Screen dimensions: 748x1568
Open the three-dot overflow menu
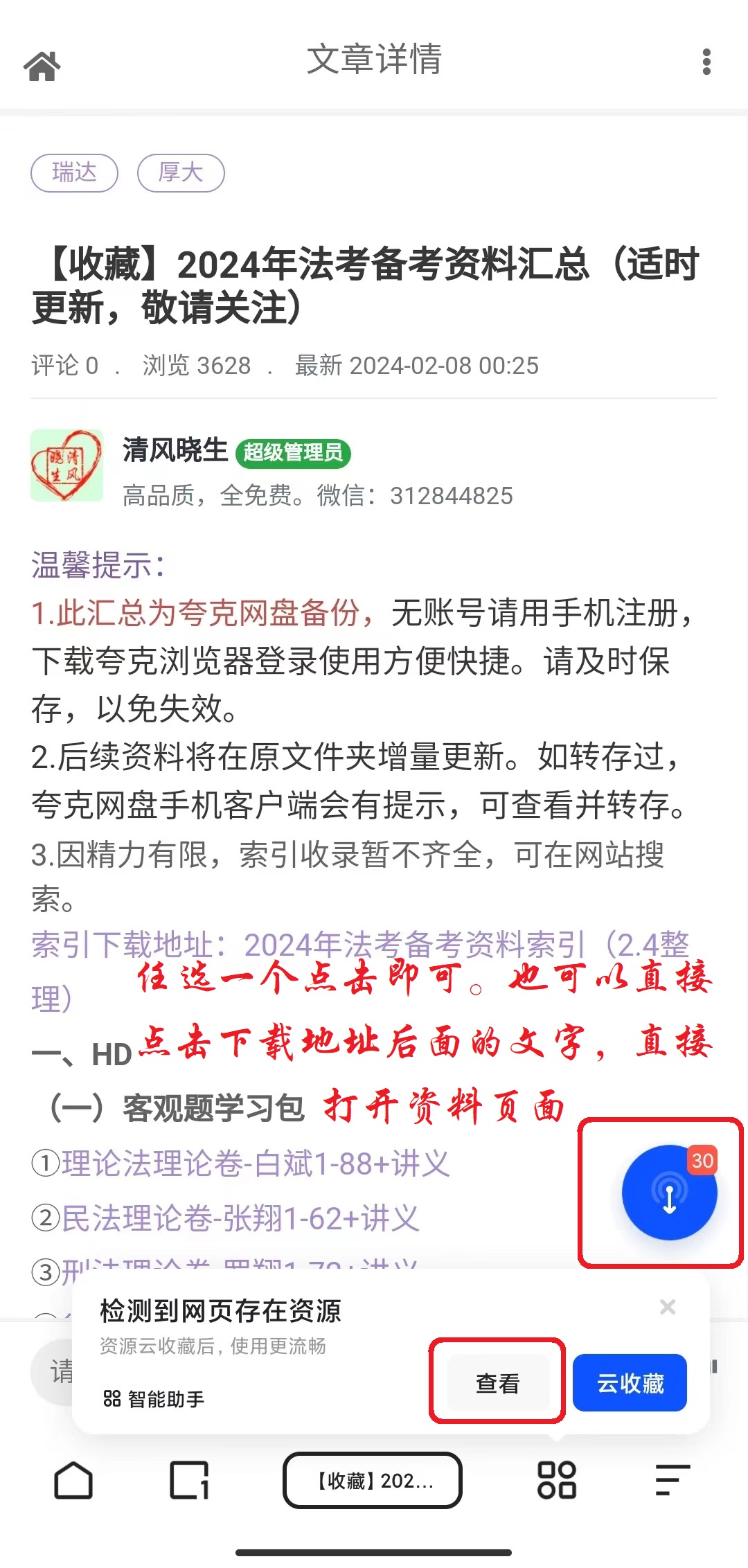click(706, 62)
